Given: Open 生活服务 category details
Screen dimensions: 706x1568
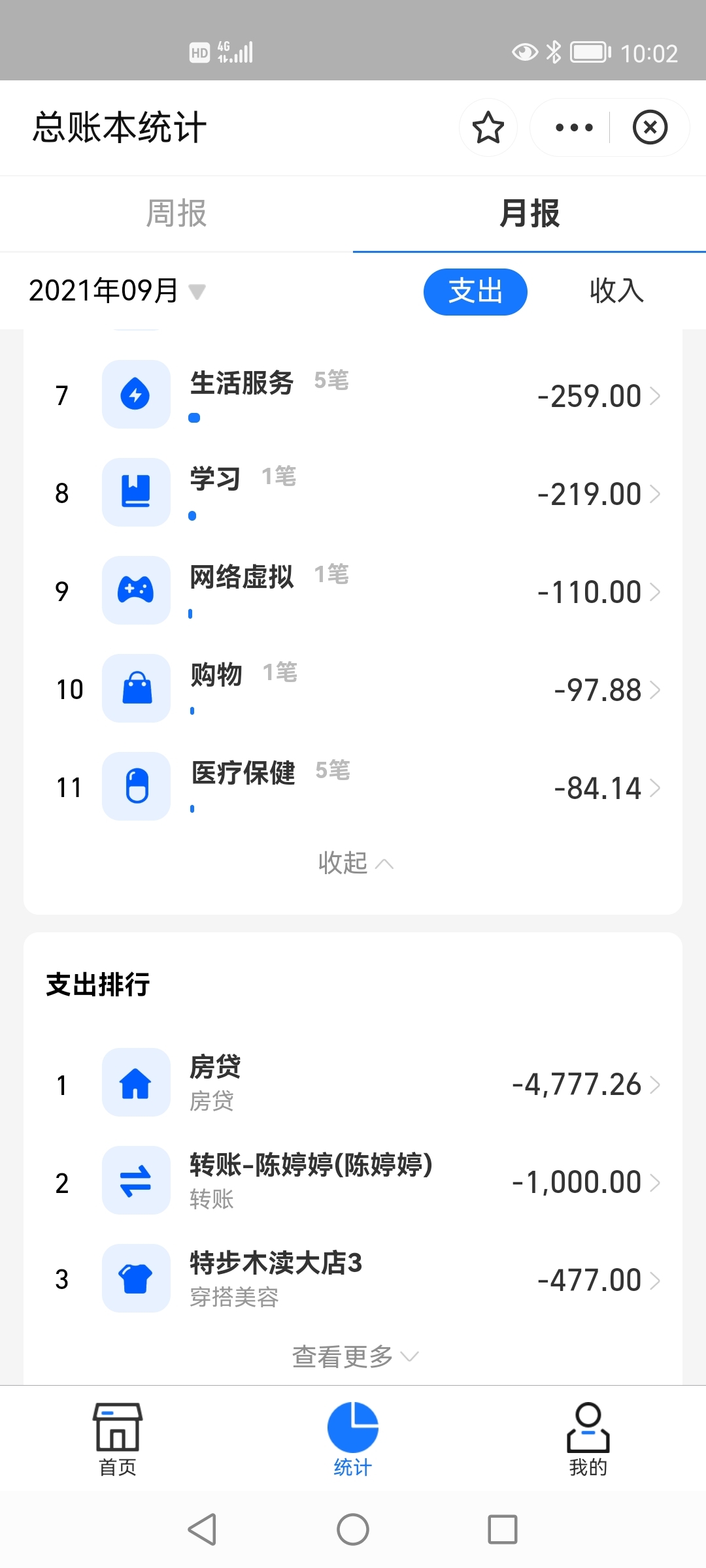Looking at the screenshot, I should [x=353, y=395].
